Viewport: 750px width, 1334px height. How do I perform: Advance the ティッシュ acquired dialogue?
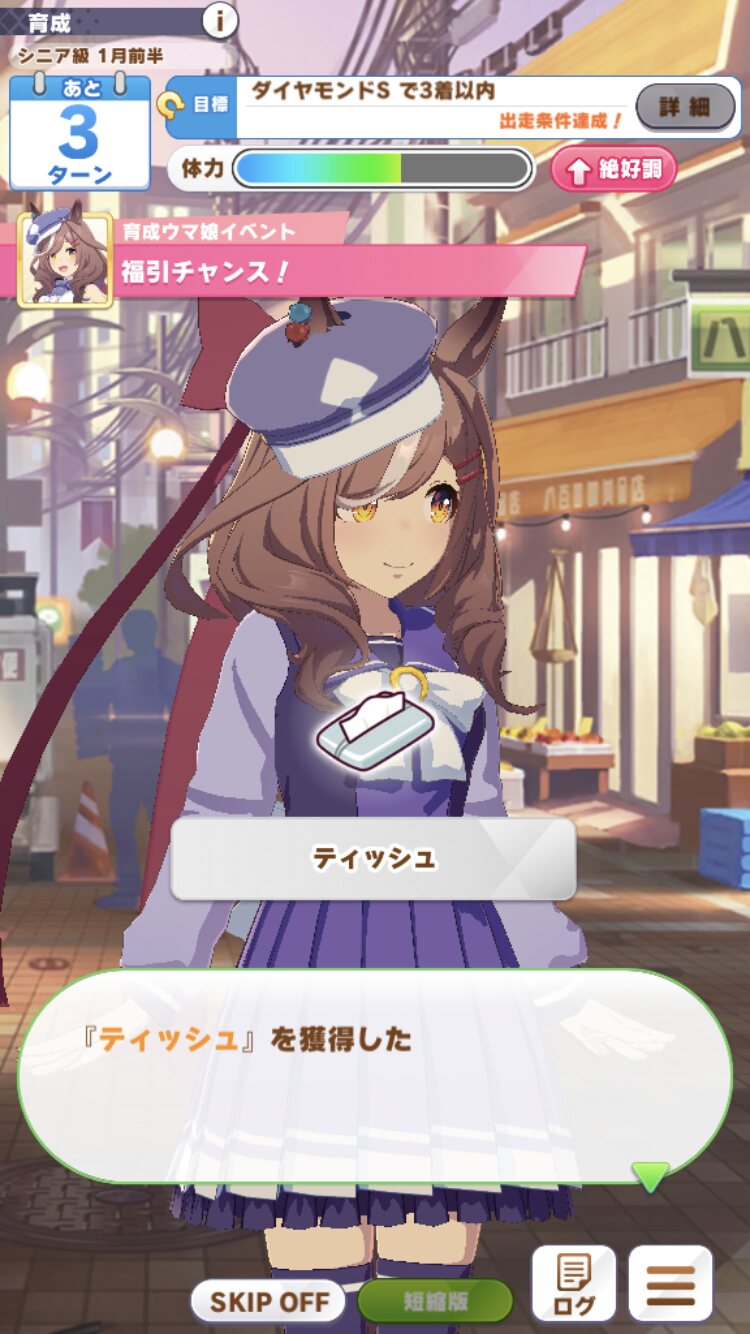tap(374, 1075)
